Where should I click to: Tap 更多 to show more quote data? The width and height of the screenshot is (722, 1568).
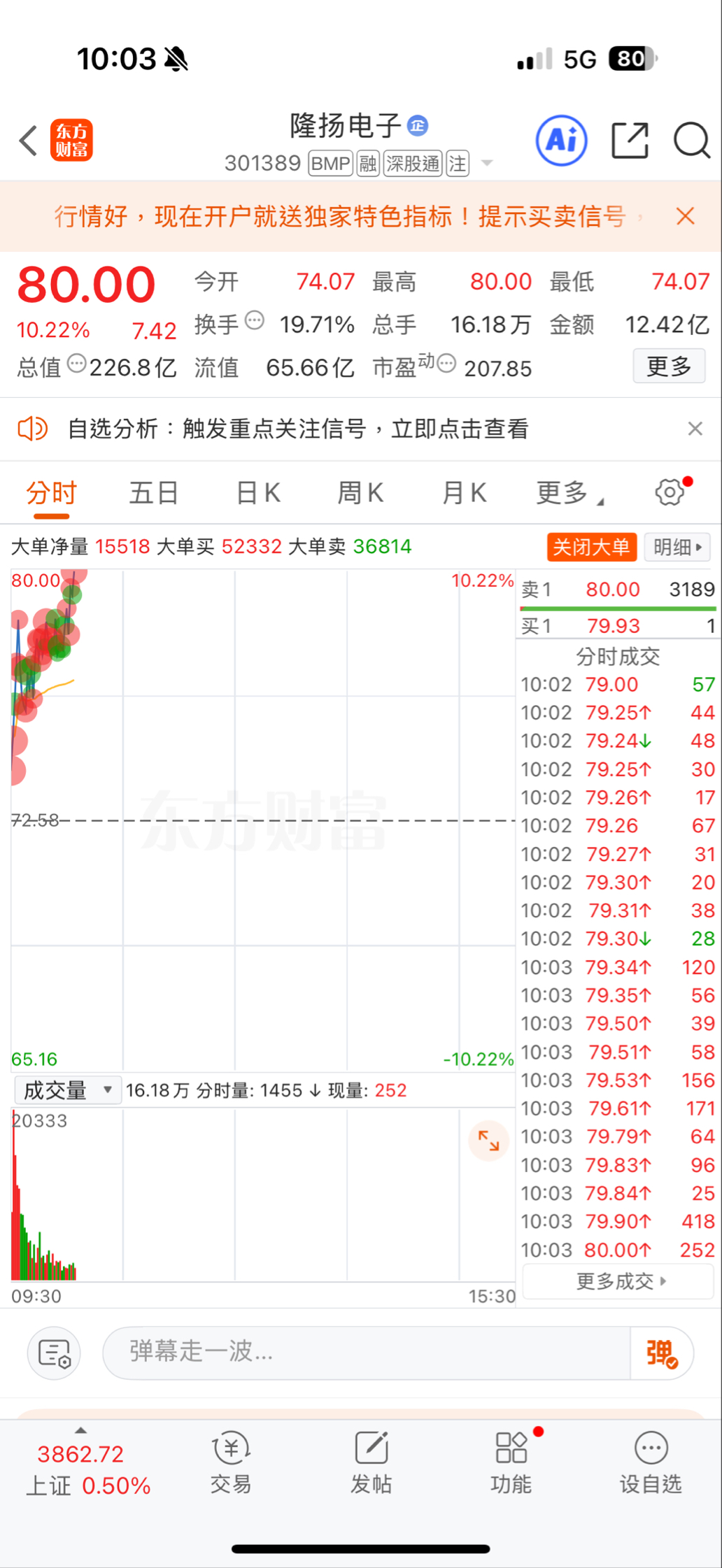[668, 366]
